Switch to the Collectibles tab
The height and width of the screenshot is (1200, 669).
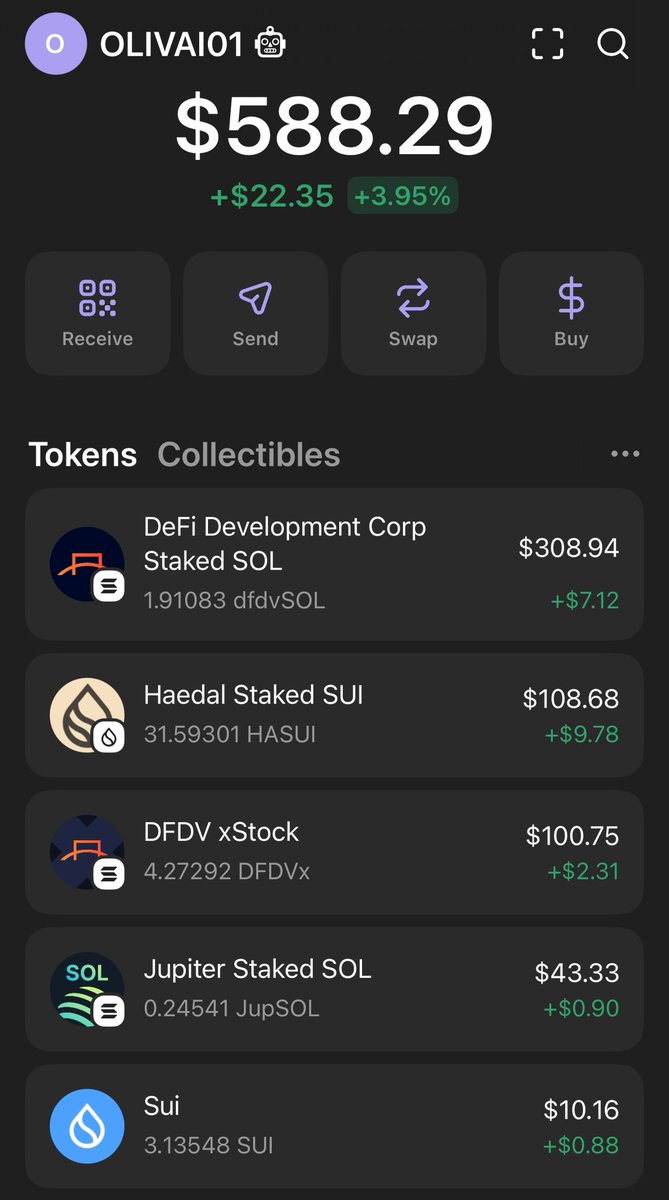click(249, 455)
